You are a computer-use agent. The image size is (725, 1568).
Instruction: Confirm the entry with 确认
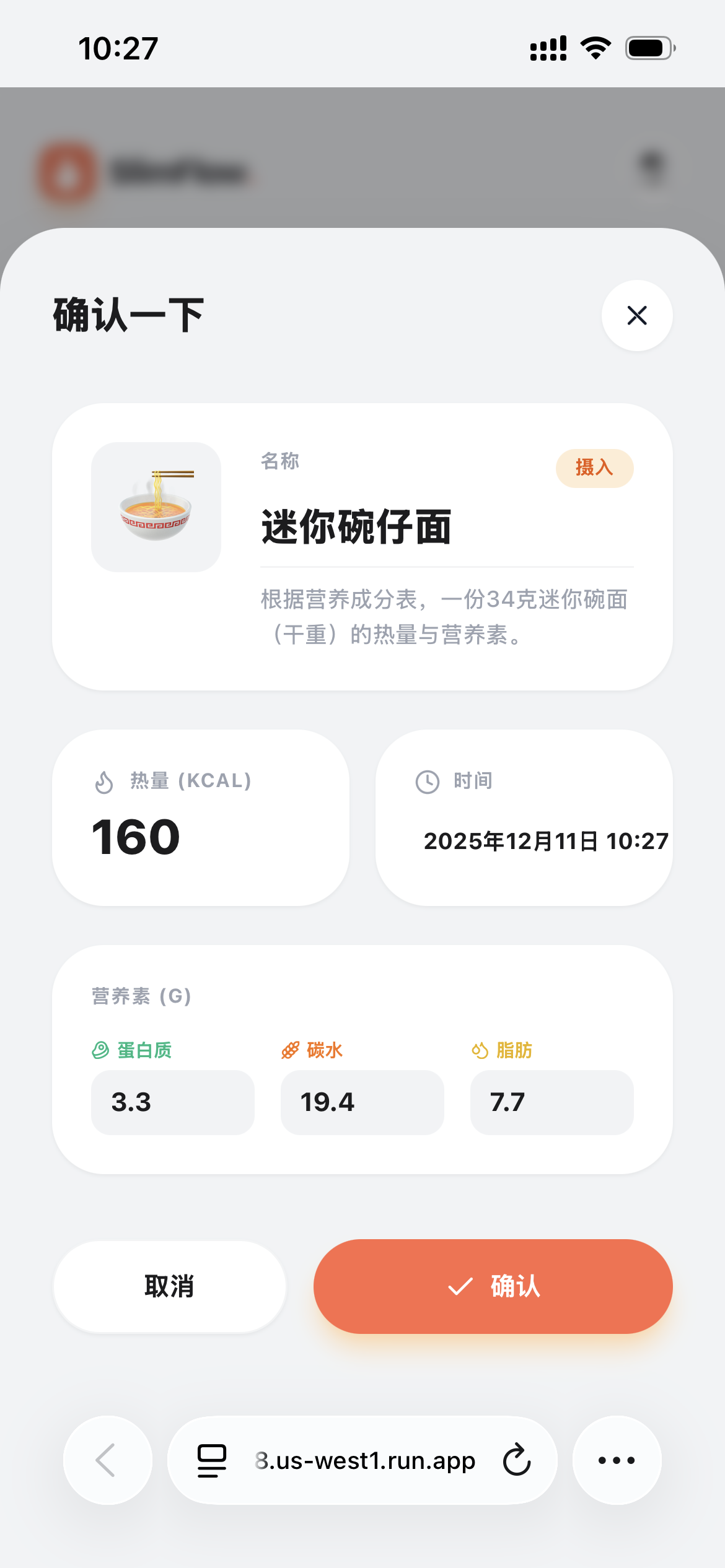493,1286
